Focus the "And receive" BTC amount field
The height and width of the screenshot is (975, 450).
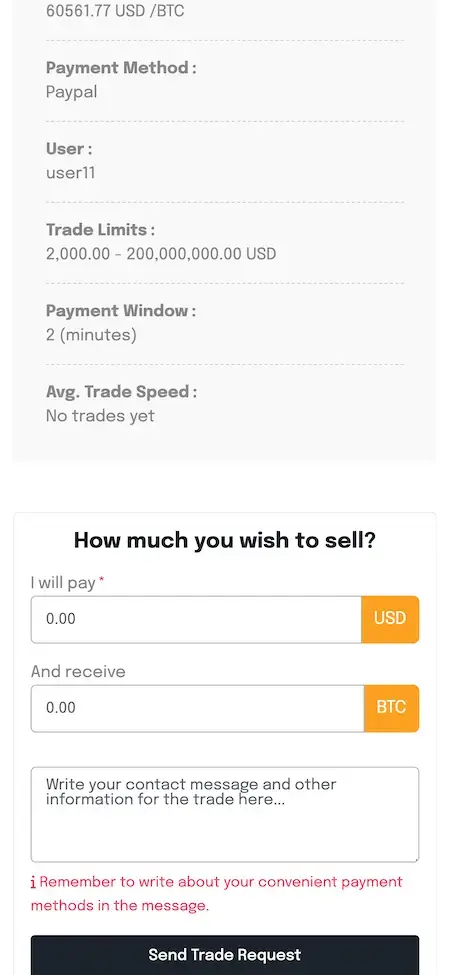pyautogui.click(x=198, y=708)
